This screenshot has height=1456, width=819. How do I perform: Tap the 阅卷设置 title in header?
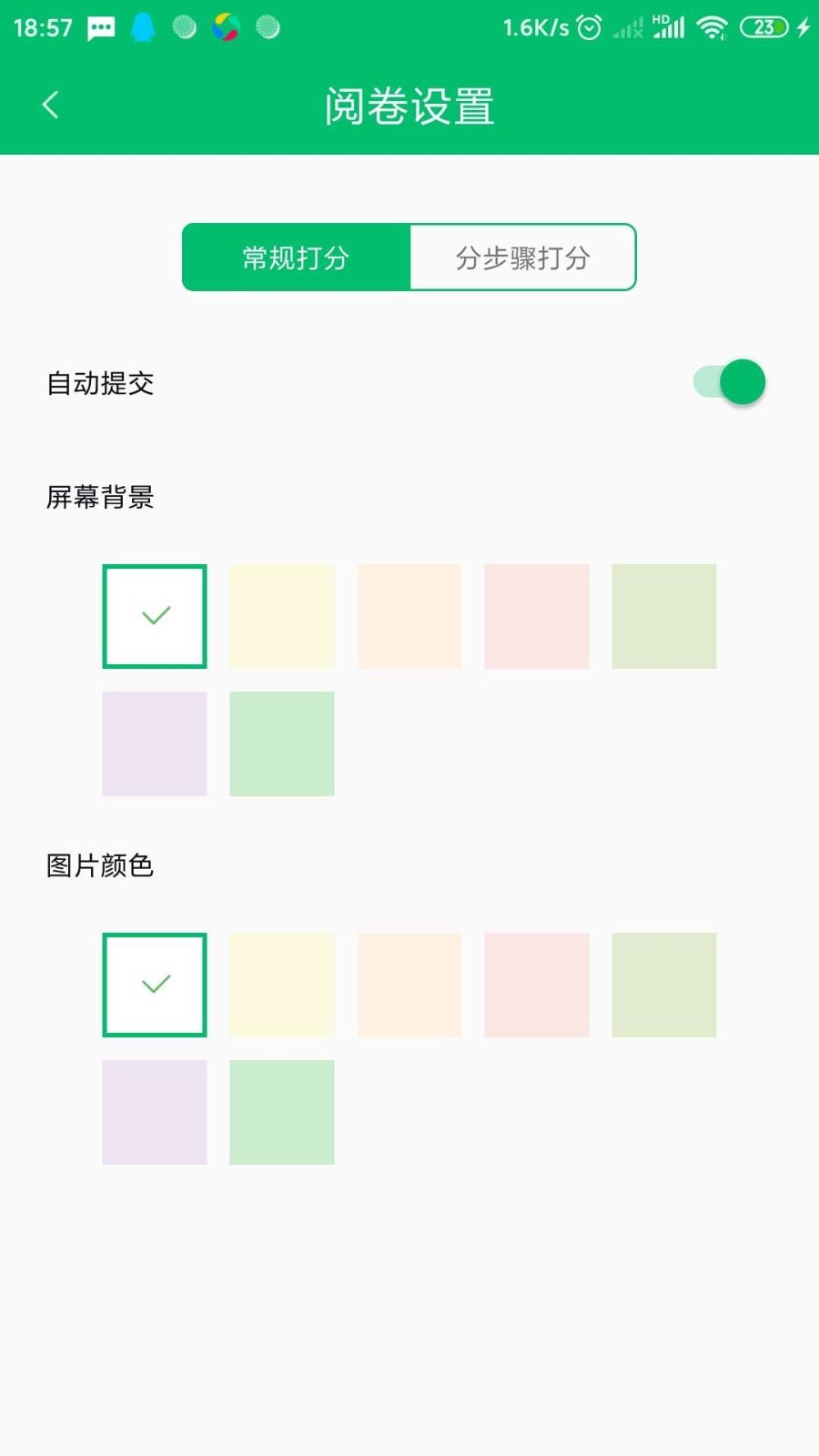pyautogui.click(x=409, y=105)
